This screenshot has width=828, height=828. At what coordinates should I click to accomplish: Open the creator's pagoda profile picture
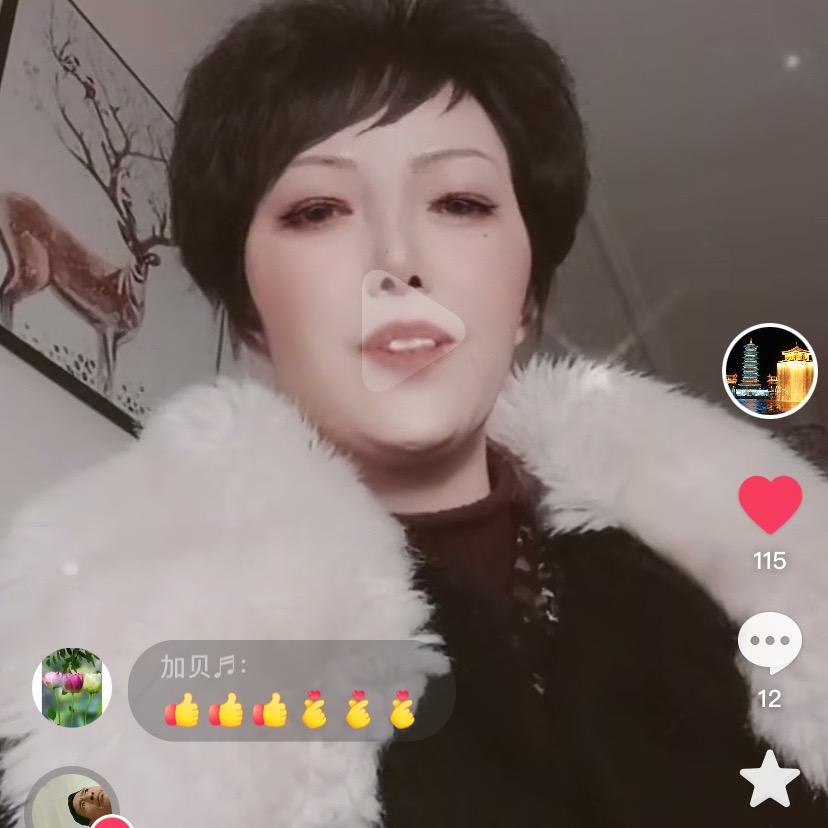(x=770, y=371)
